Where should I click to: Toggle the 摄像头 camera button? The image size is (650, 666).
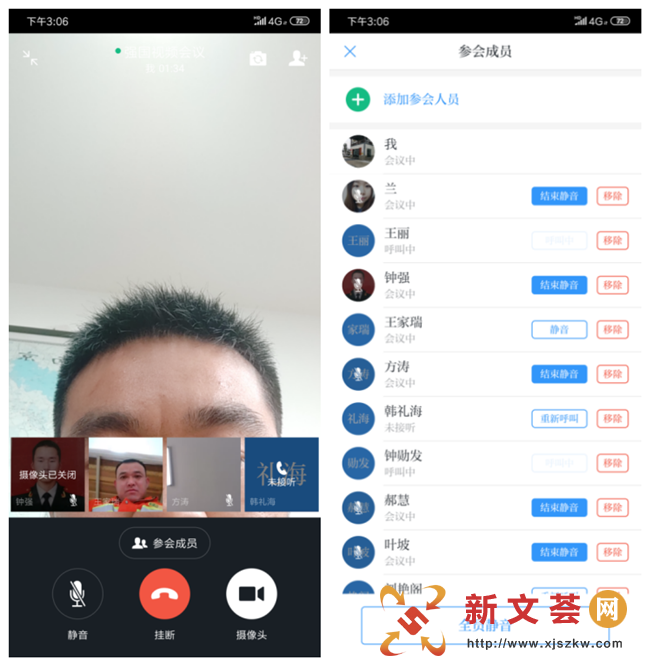(x=252, y=594)
